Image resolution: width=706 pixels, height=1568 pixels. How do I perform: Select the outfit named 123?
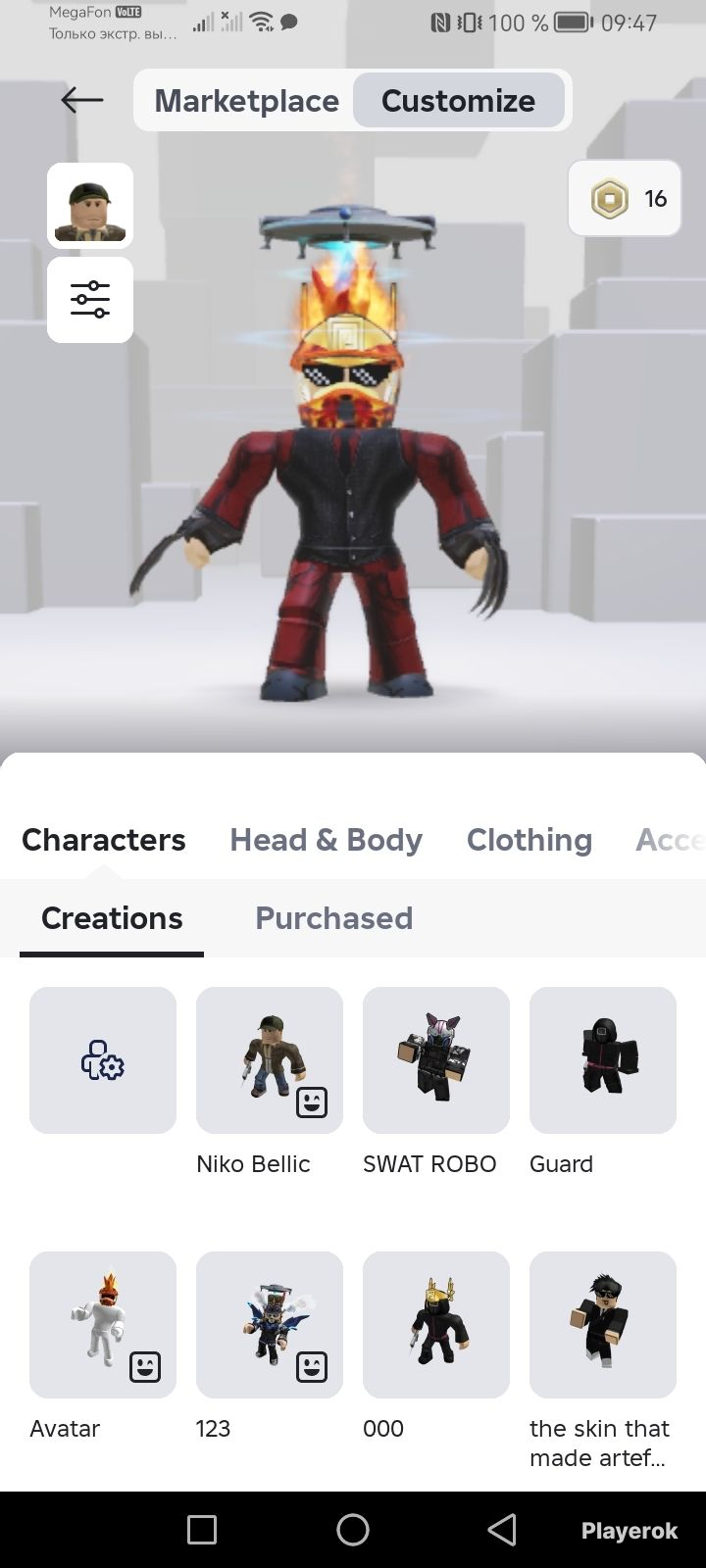pyautogui.click(x=270, y=1325)
